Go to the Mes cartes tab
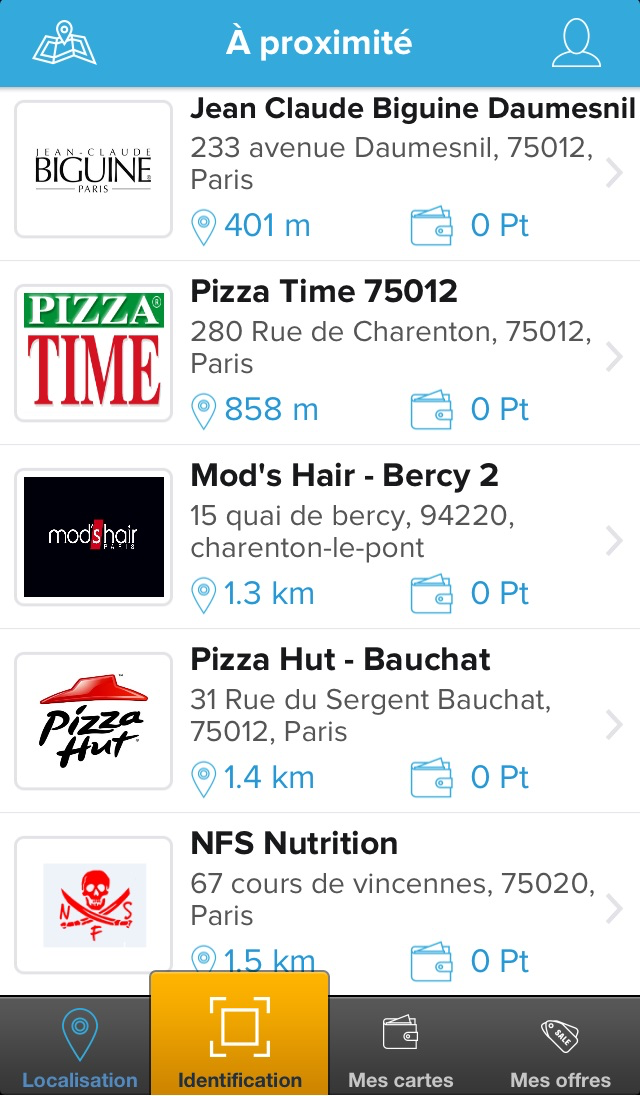The image size is (640, 1096). (x=400, y=1047)
